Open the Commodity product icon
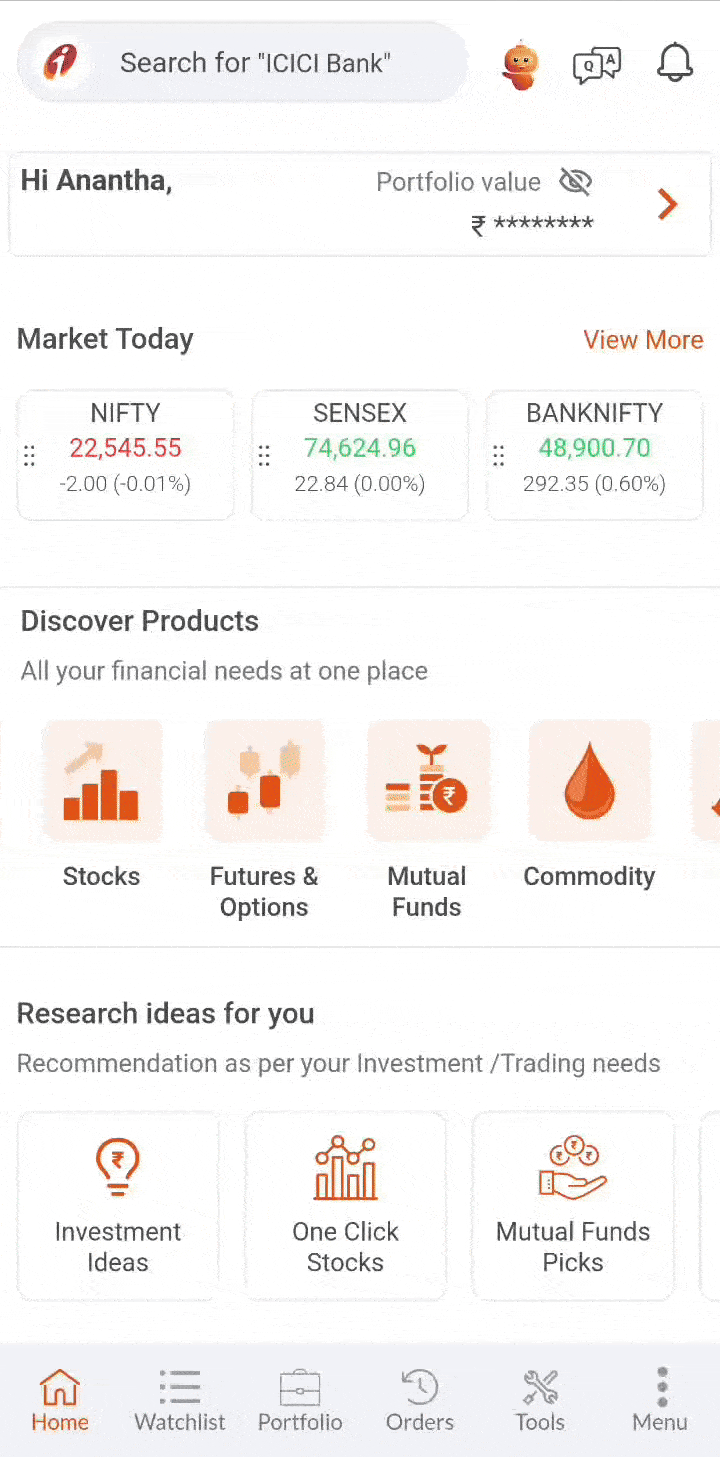The image size is (720, 1457). point(589,780)
